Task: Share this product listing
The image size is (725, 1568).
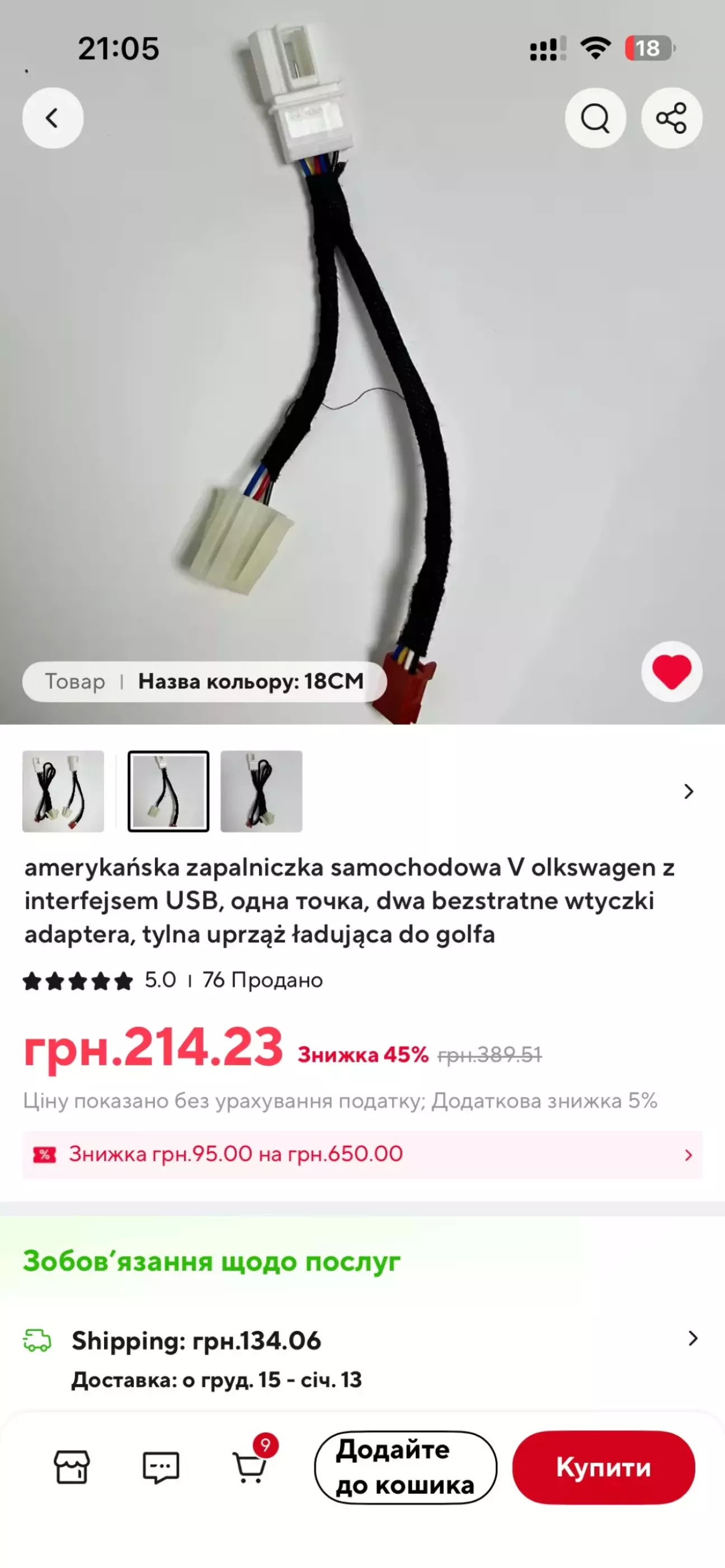Action: pyautogui.click(x=671, y=118)
